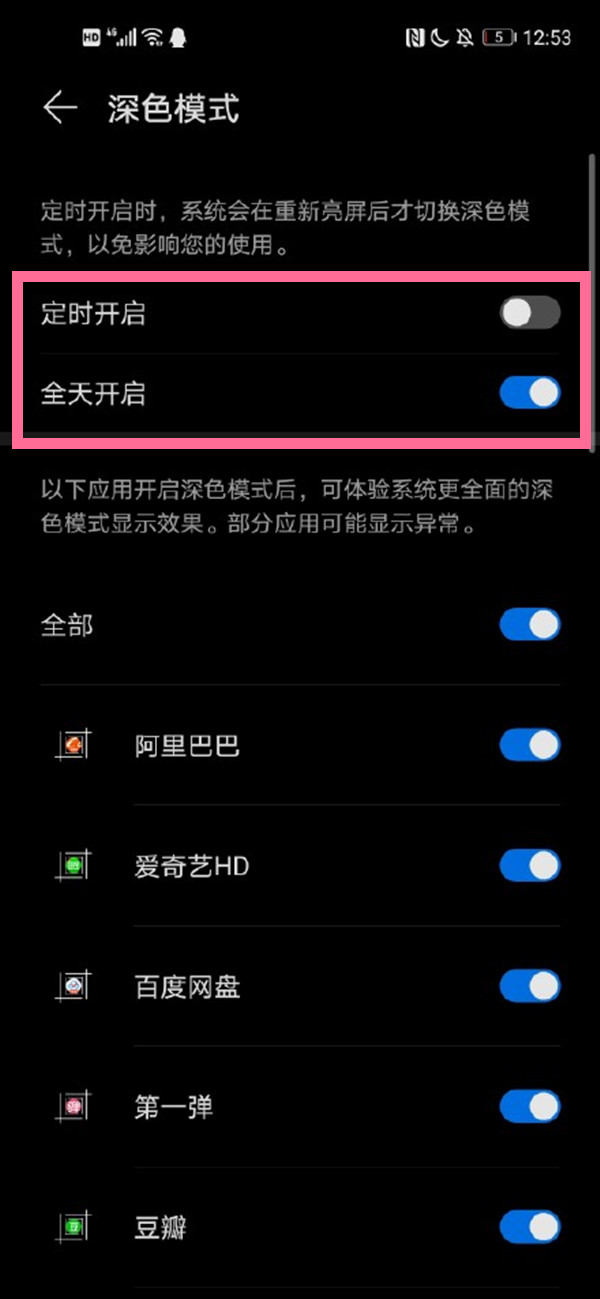The height and width of the screenshot is (1299, 600).
Task: Disable the 豆瓣 switch
Action: 529,1227
